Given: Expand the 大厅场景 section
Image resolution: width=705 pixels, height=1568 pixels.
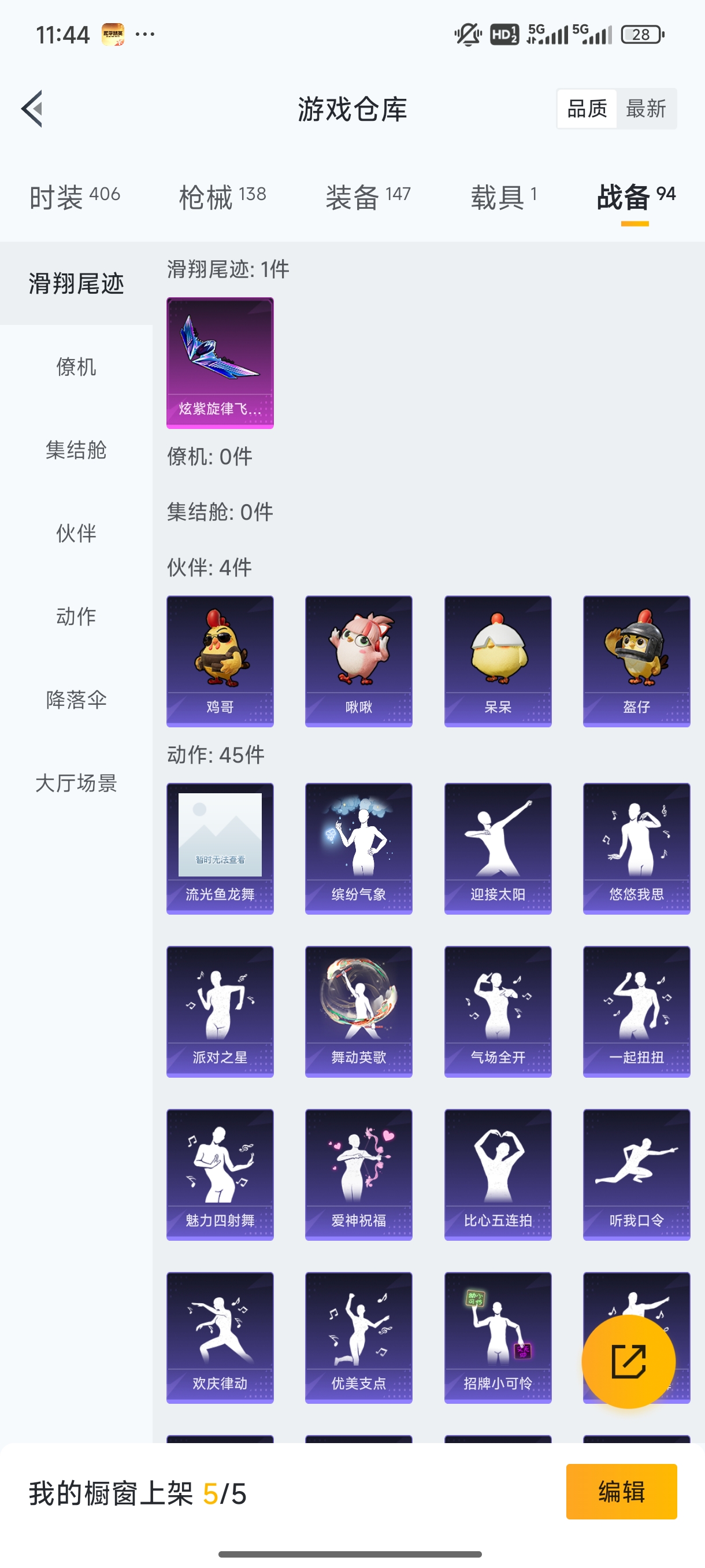Looking at the screenshot, I should (x=76, y=785).
